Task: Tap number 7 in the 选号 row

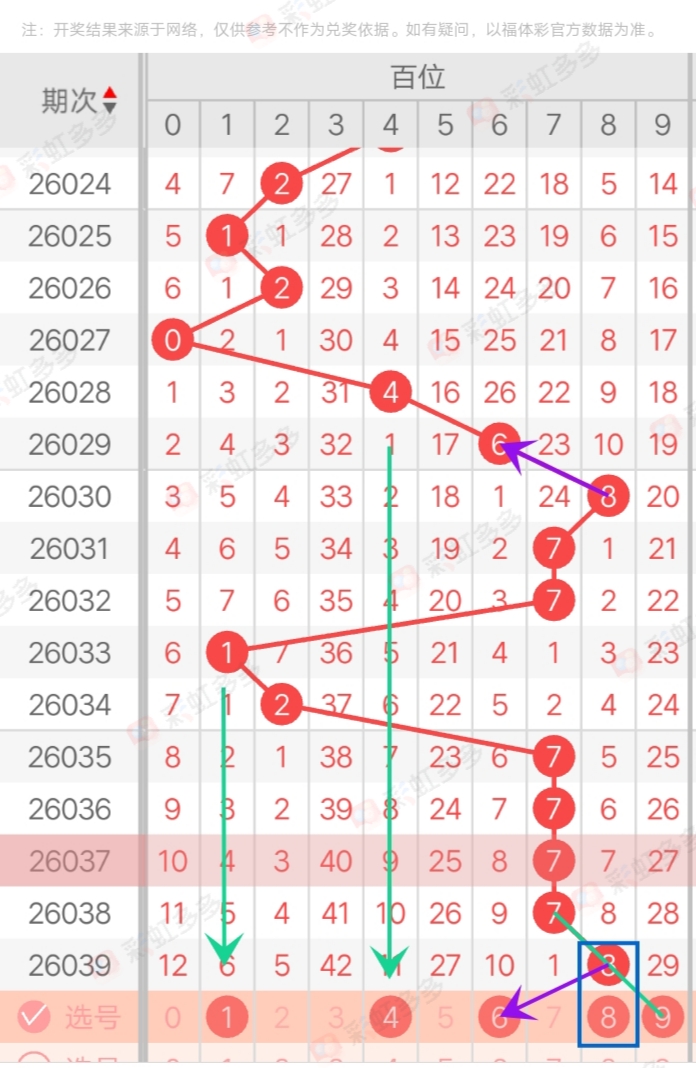Action: (x=553, y=1018)
